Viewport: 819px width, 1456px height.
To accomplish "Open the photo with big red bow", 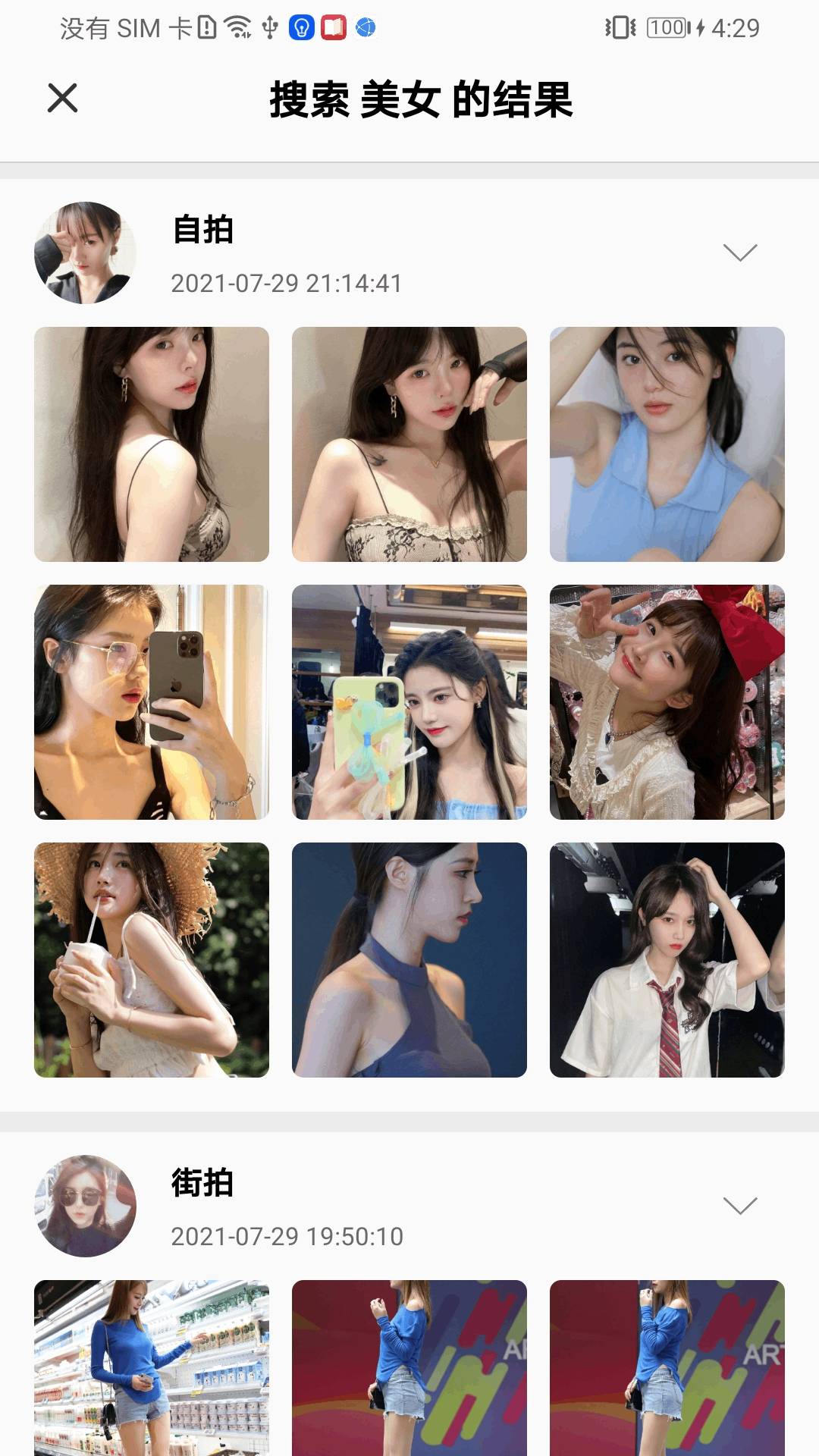I will [x=667, y=702].
